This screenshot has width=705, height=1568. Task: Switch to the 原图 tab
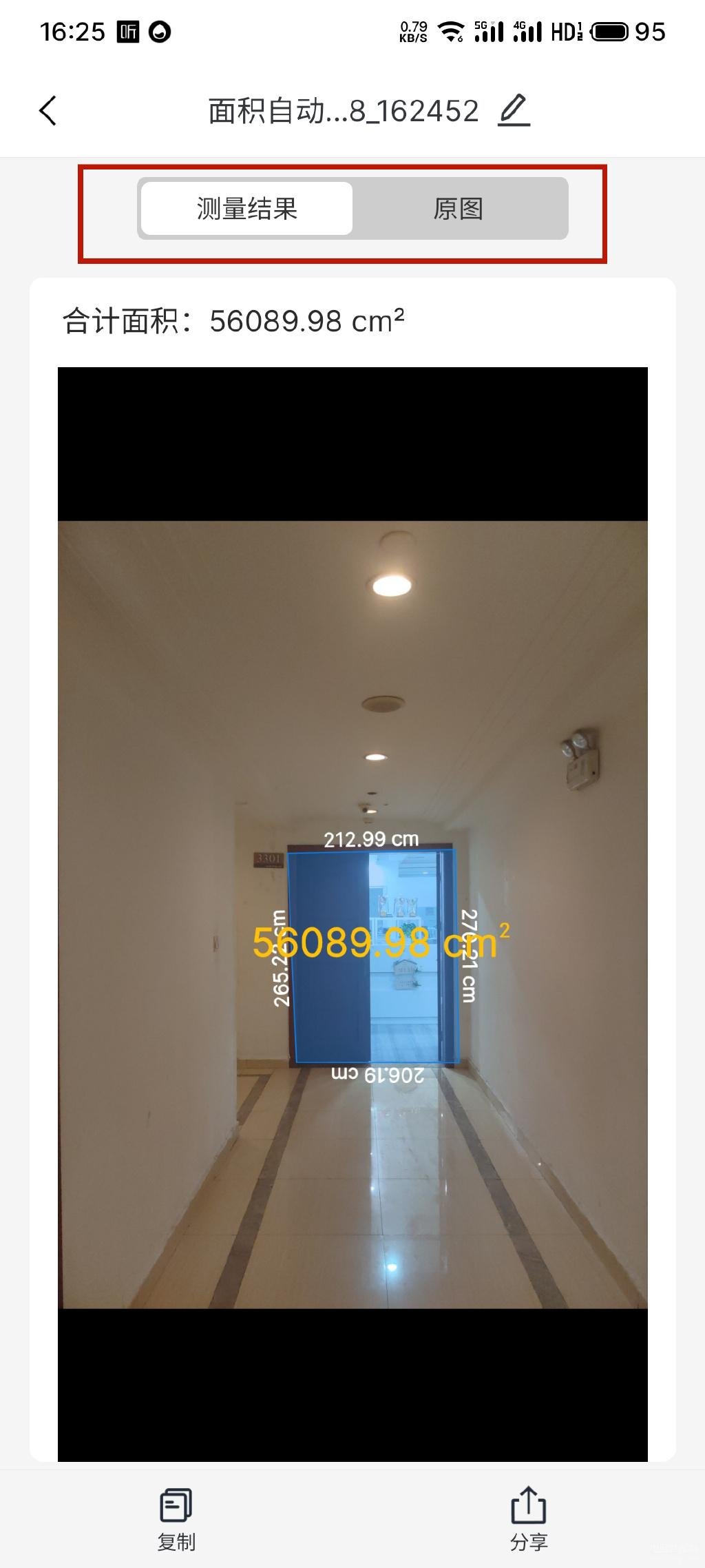coord(459,209)
